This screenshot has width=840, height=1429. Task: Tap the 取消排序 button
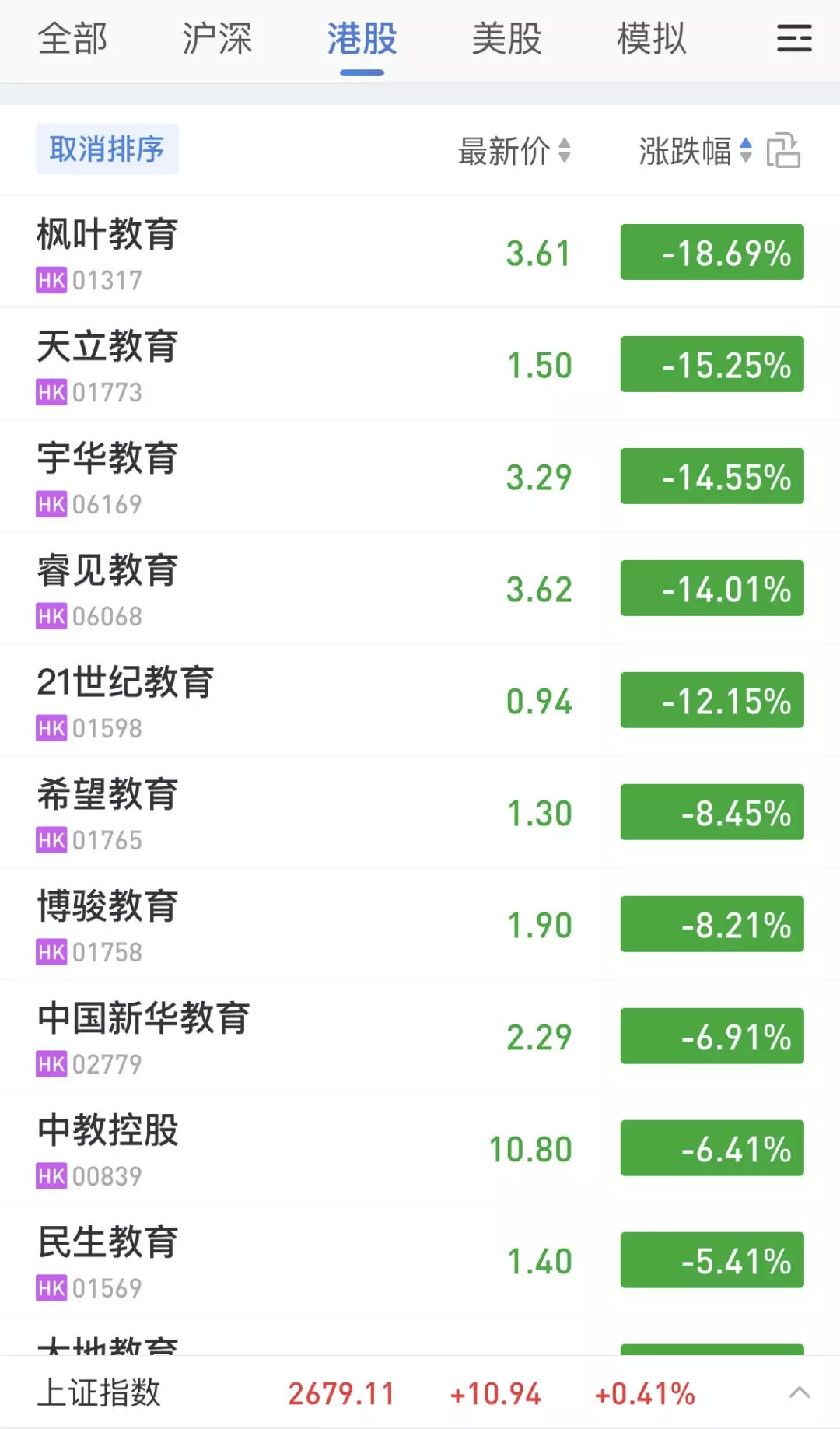click(x=107, y=149)
